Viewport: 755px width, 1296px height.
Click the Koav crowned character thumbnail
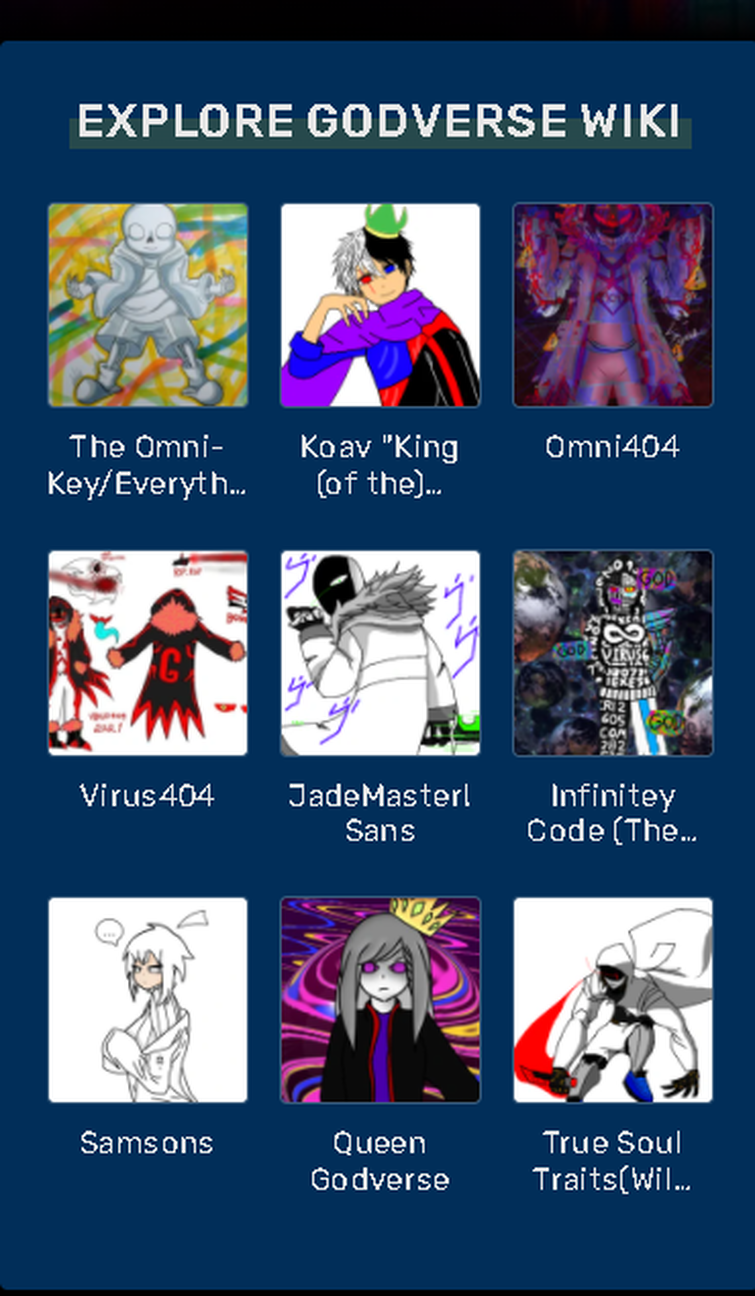pos(380,305)
